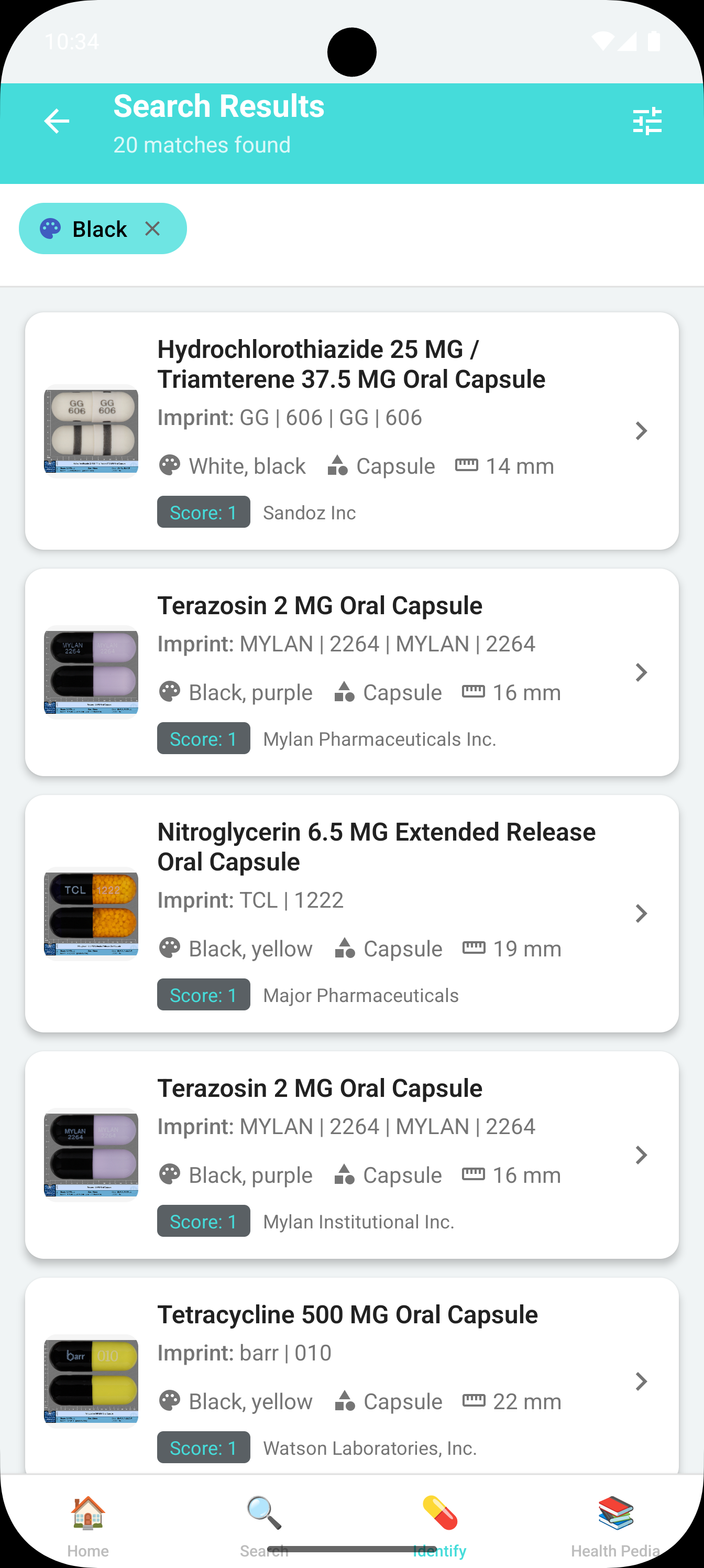Open Hydrochlorothiazide / Triamterene capsule result
The image size is (704, 1568).
351,430
